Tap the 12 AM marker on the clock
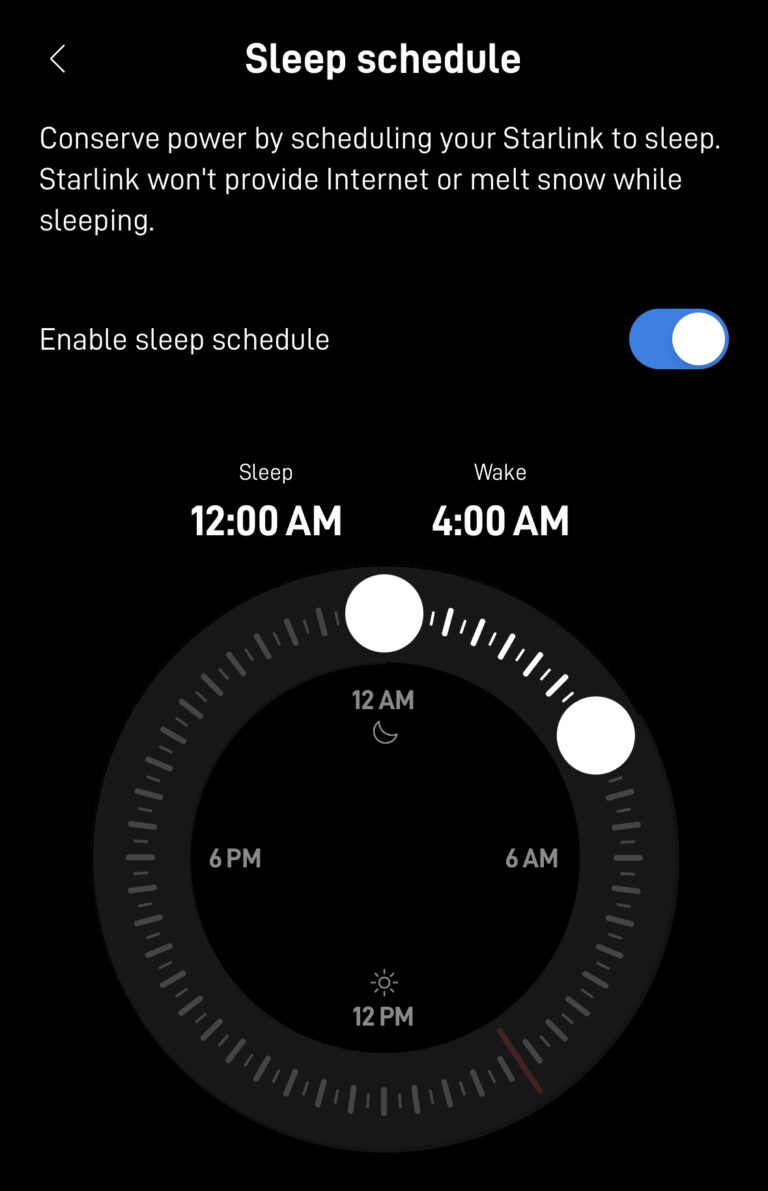 coord(384,699)
